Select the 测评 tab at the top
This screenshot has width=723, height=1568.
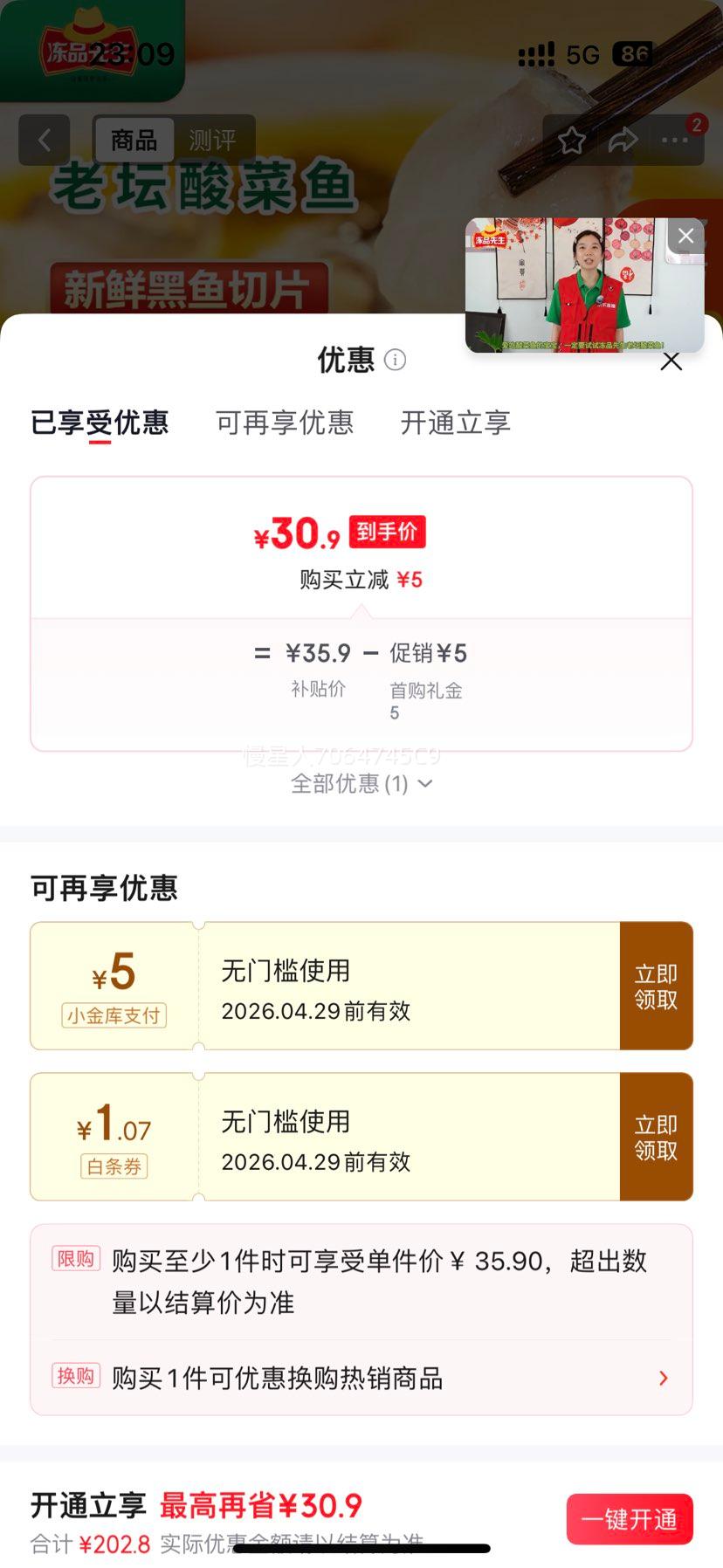pos(213,140)
